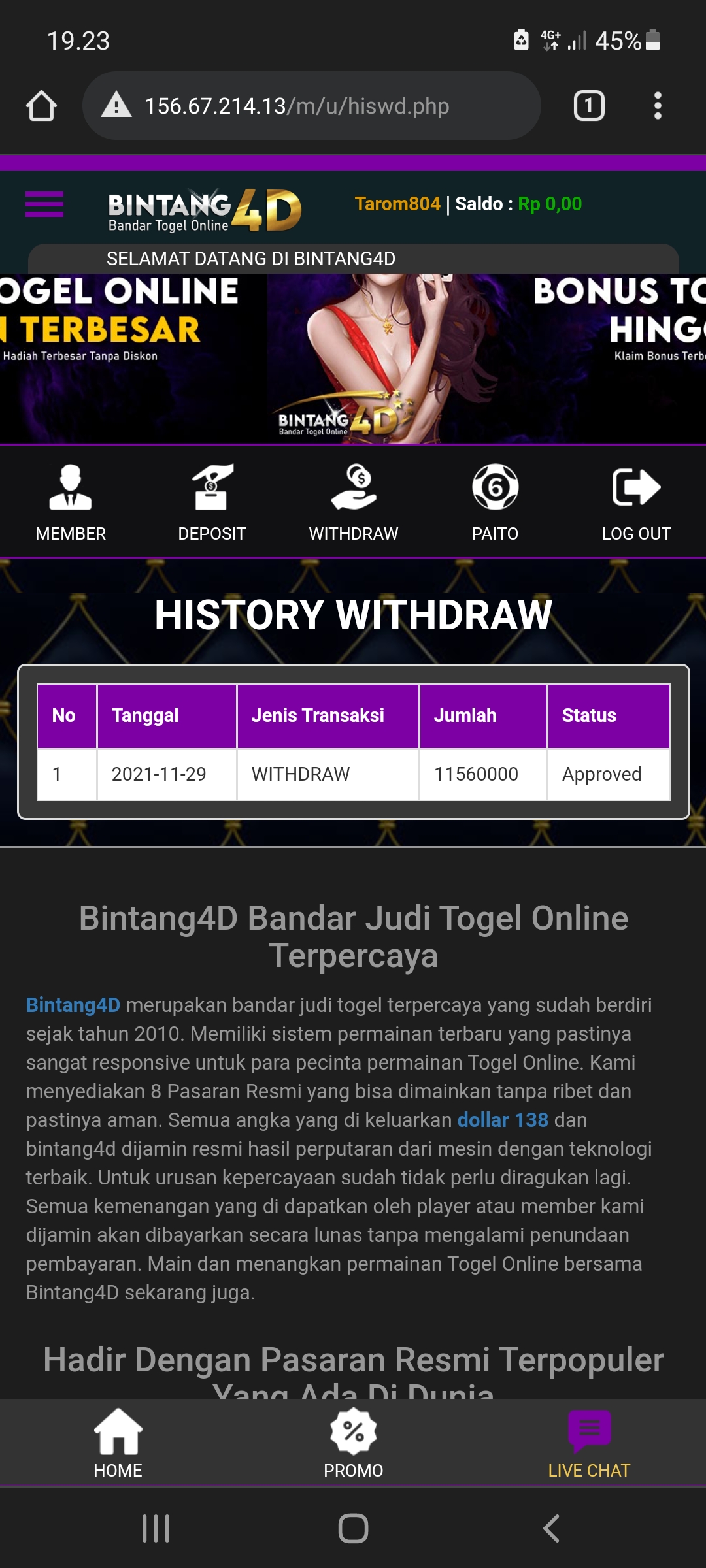Image resolution: width=706 pixels, height=1568 pixels.
Task: Open the purple hamburger menu
Action: [x=44, y=204]
